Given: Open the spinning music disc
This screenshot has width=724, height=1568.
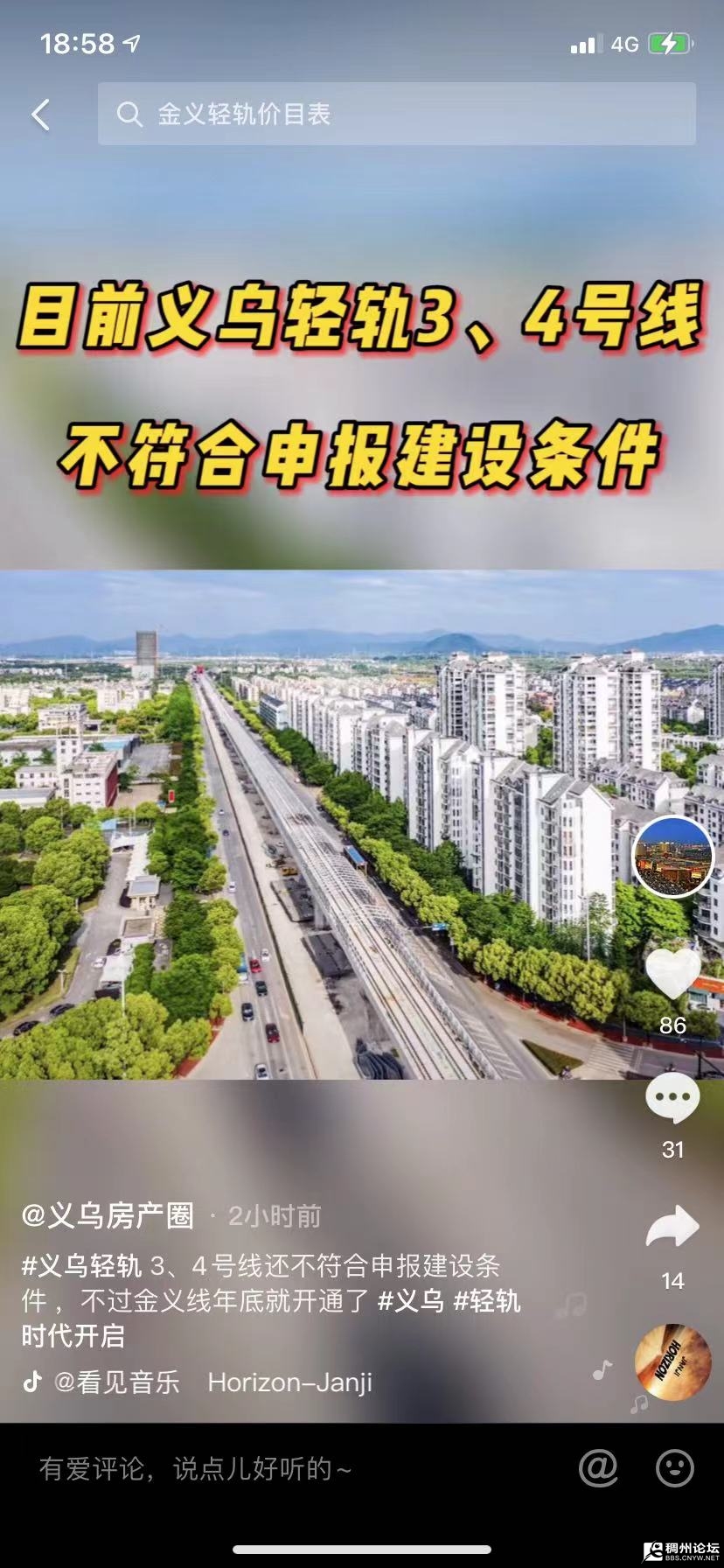Looking at the screenshot, I should click(x=672, y=1362).
